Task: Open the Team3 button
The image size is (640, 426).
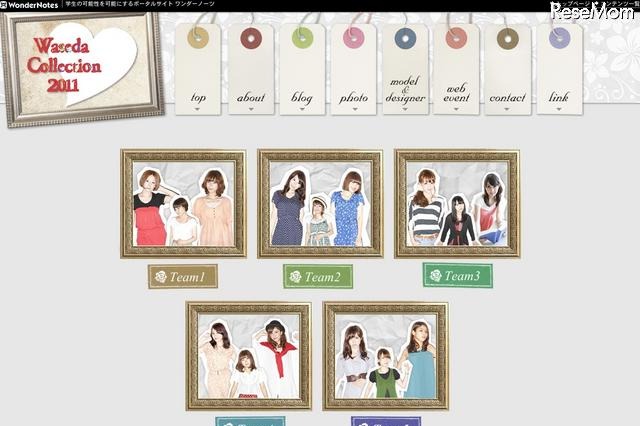Action: [457, 275]
